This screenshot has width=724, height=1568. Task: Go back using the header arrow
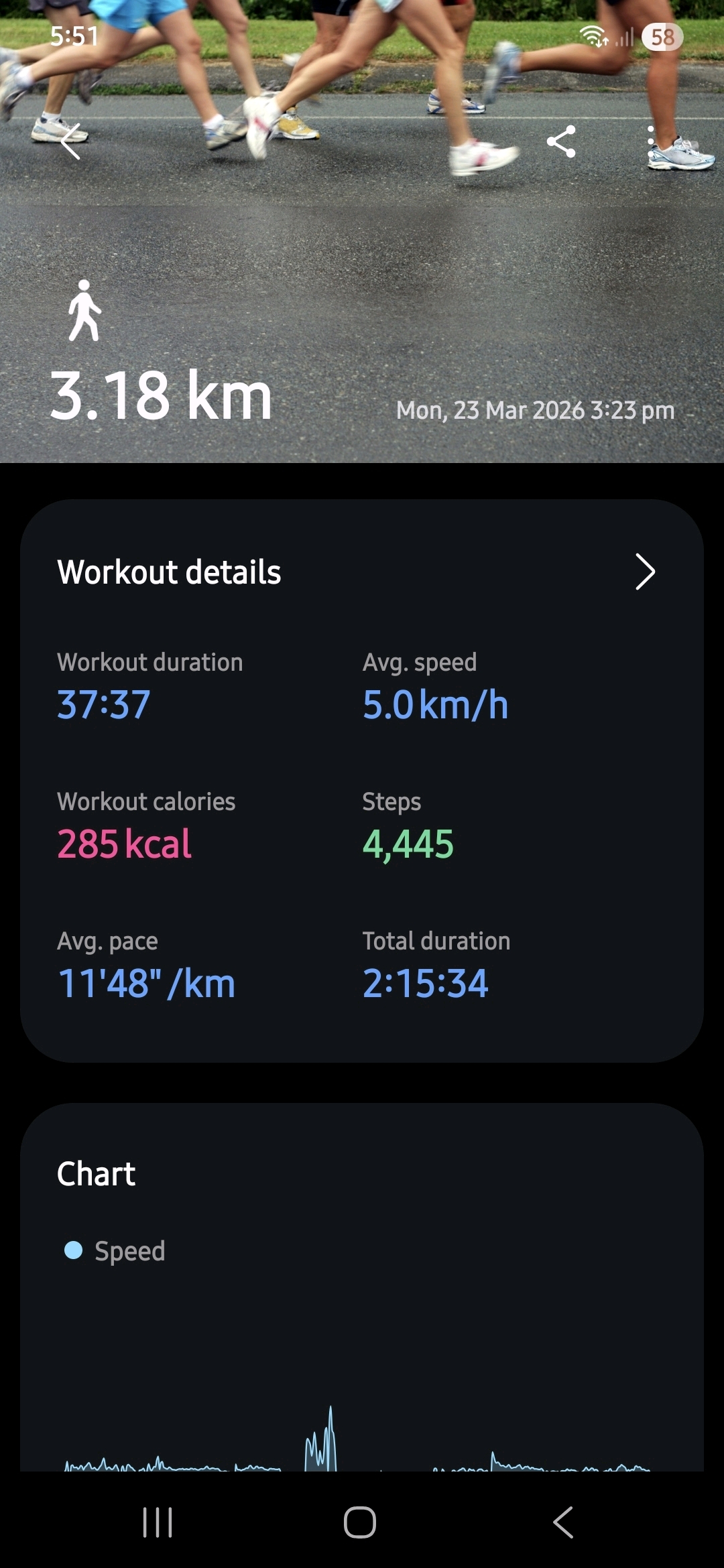71,141
